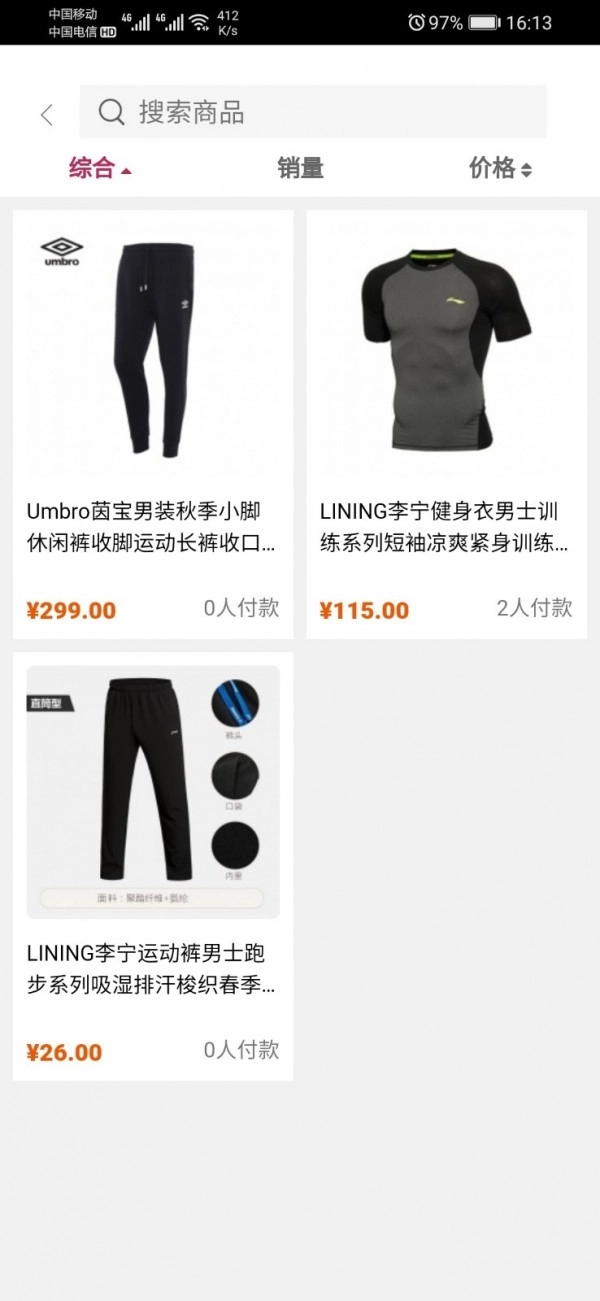
Task: Go back using the arrow icon
Action: (46, 114)
